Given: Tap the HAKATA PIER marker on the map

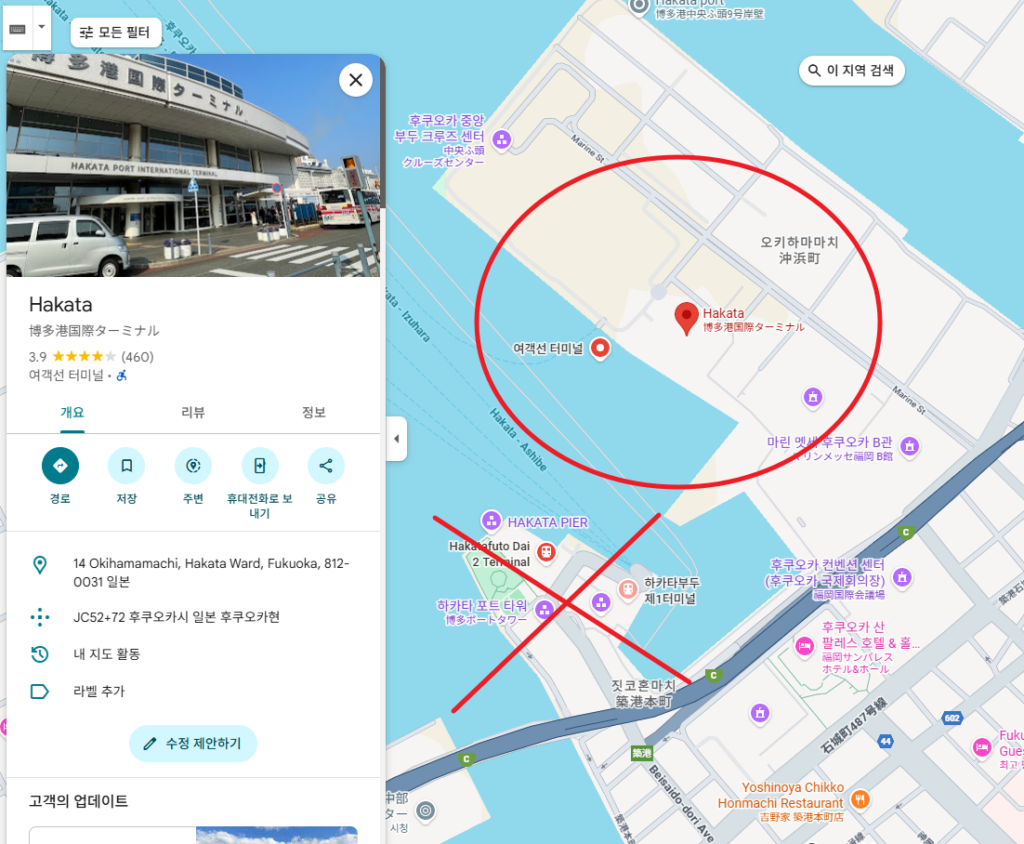Looking at the screenshot, I should coord(491,521).
